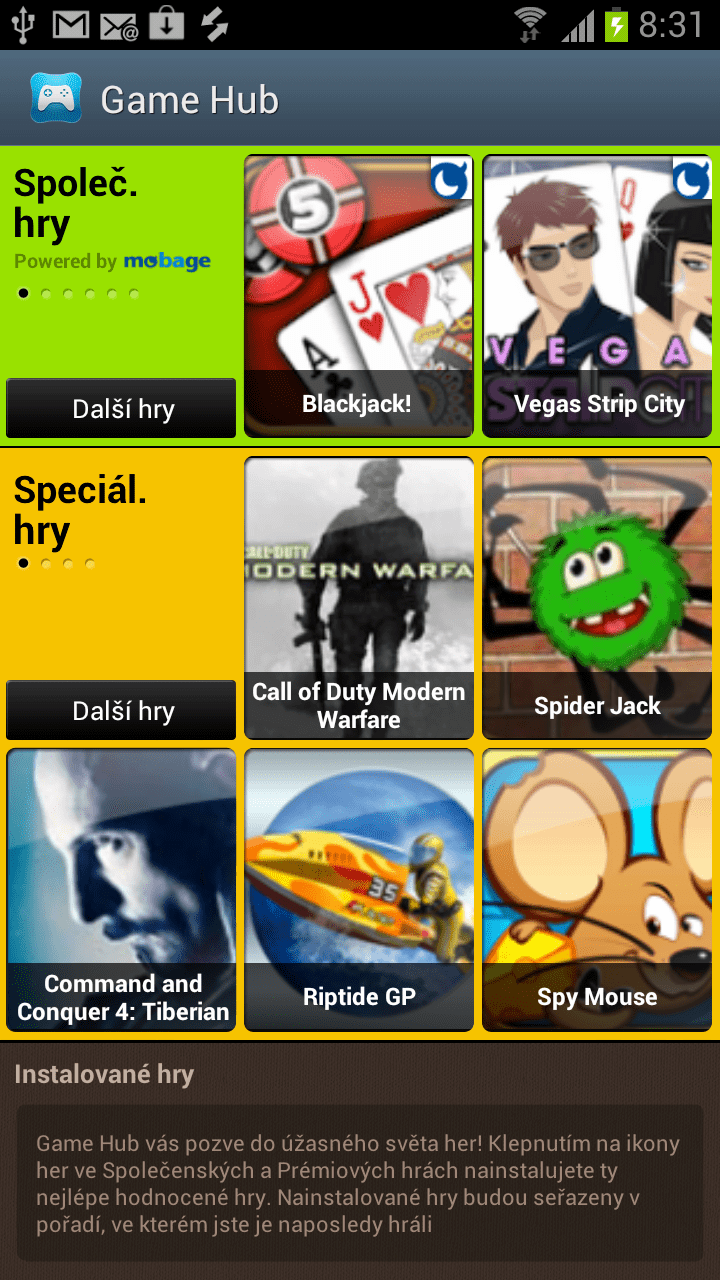This screenshot has width=720, height=1280.
Task: Launch the Riptide GP tile
Action: [359, 889]
